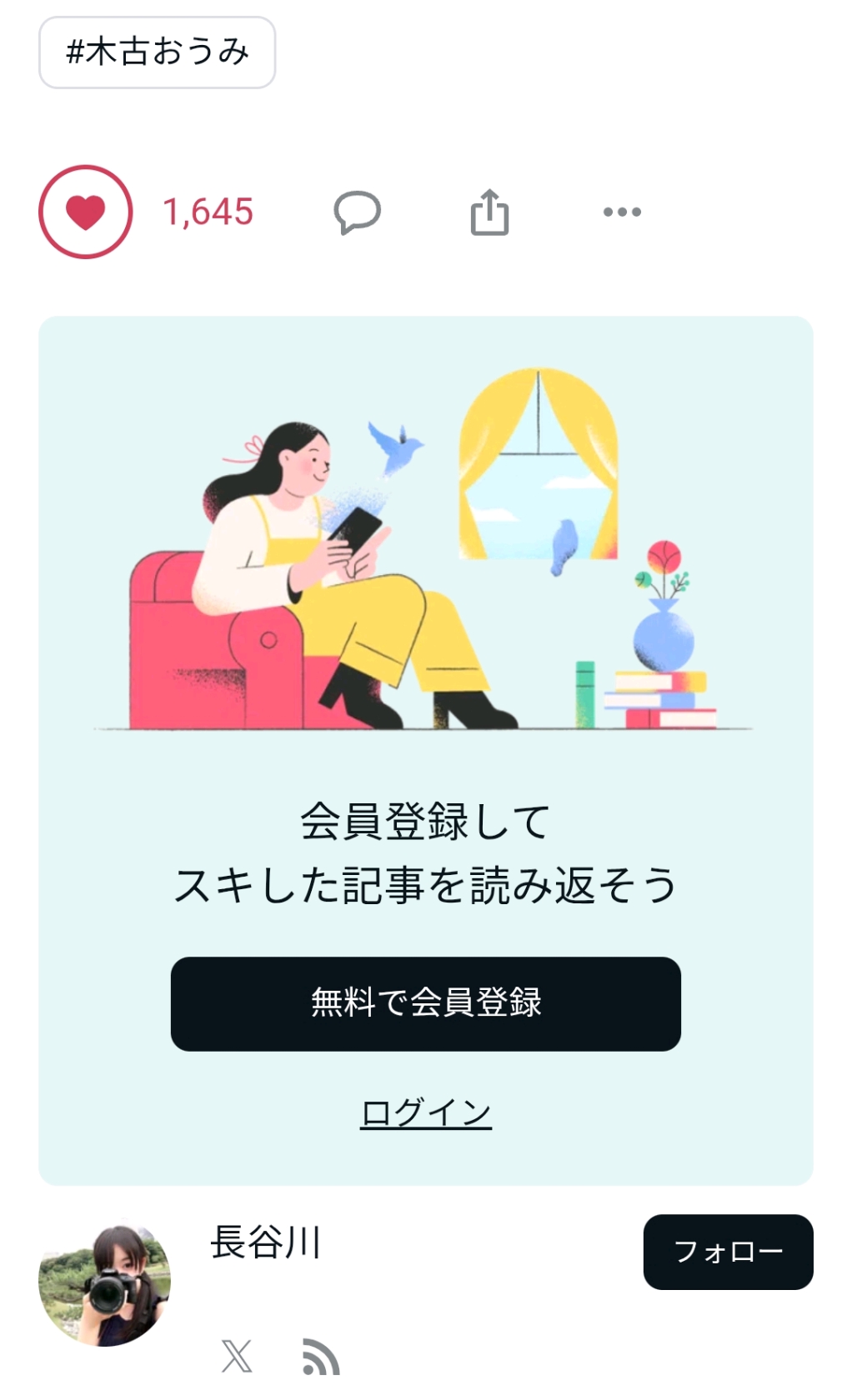Like this article with the heart
The image size is (847, 1400).
(x=86, y=212)
